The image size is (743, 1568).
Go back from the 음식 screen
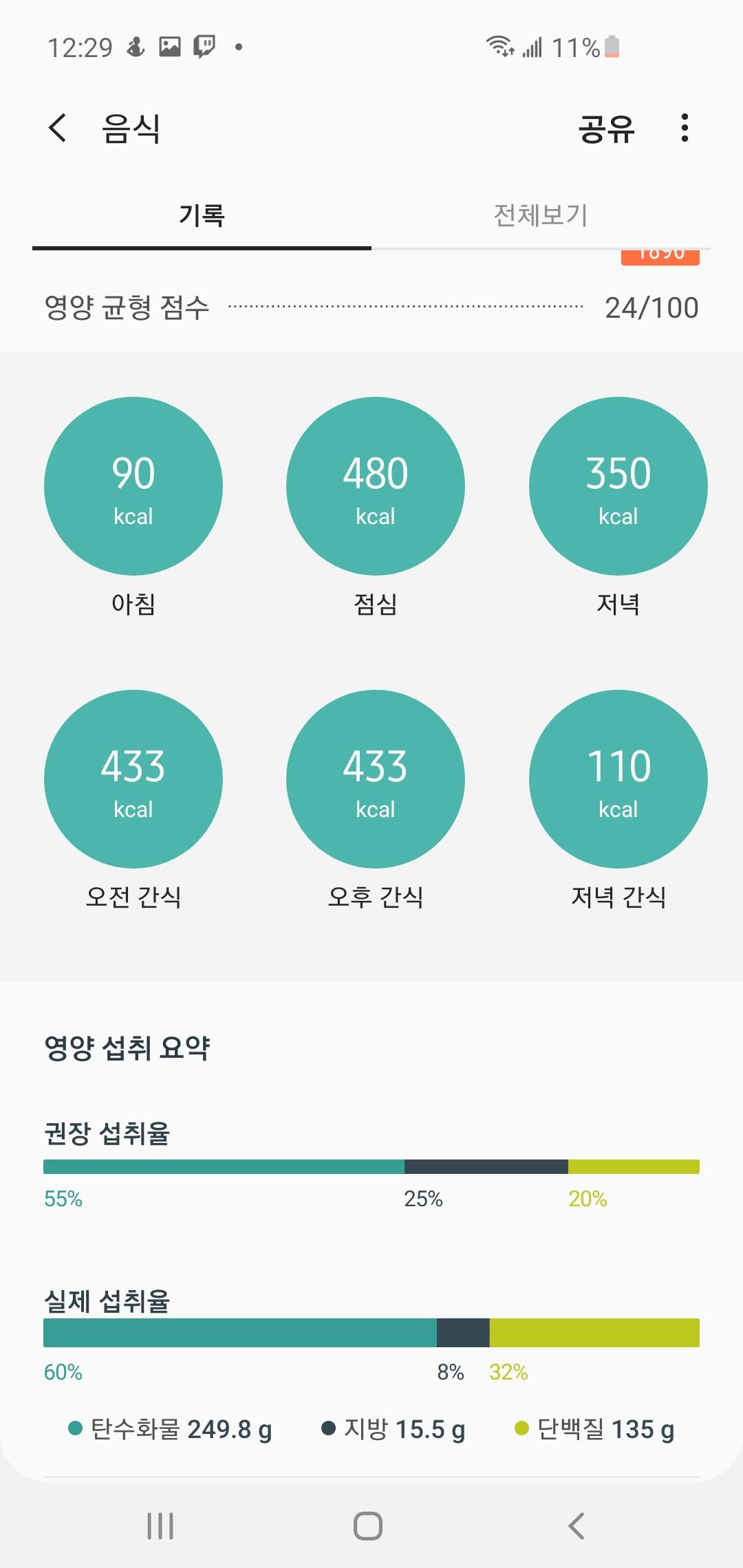tap(58, 128)
